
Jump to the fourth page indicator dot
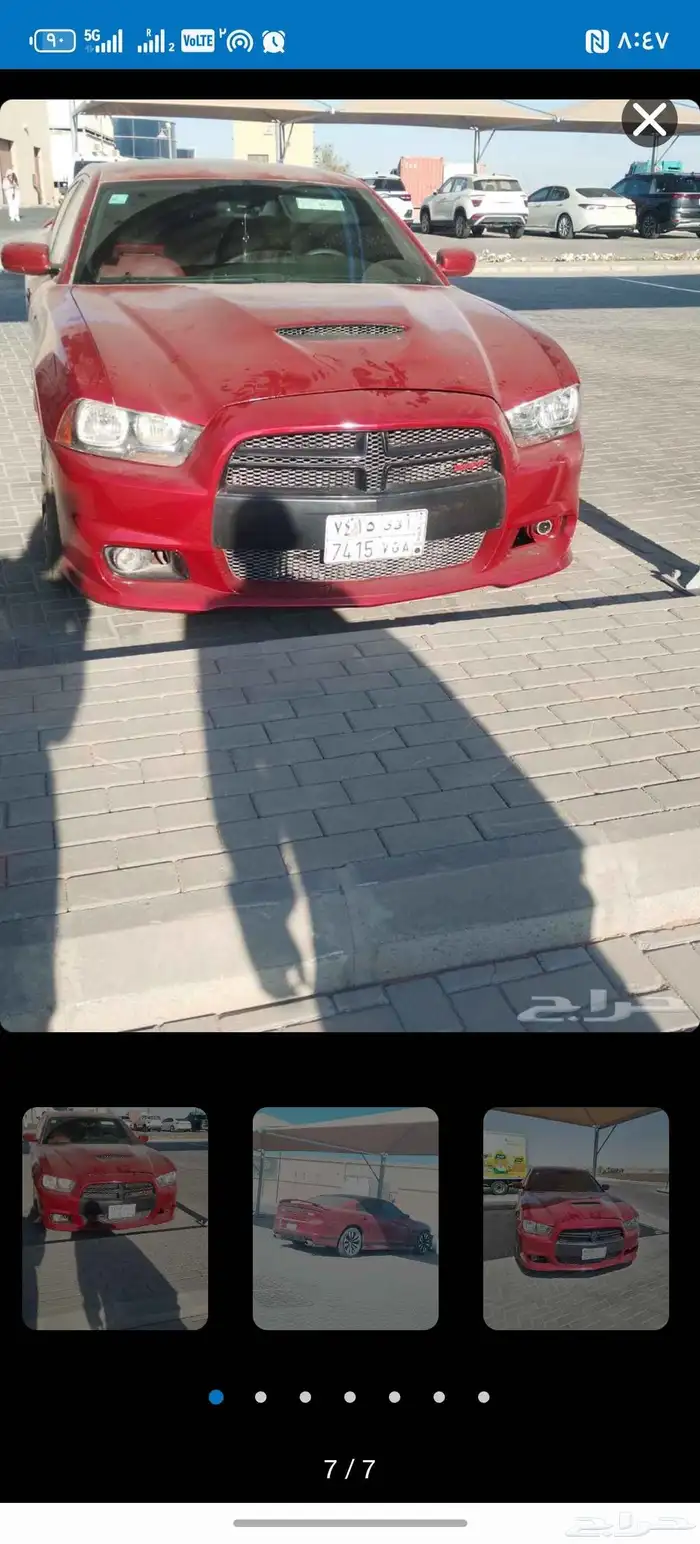[x=350, y=1397]
